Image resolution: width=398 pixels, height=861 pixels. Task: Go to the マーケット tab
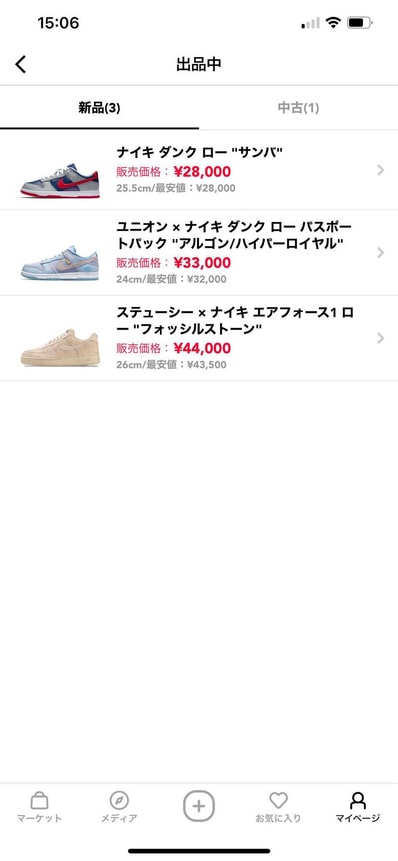40,807
